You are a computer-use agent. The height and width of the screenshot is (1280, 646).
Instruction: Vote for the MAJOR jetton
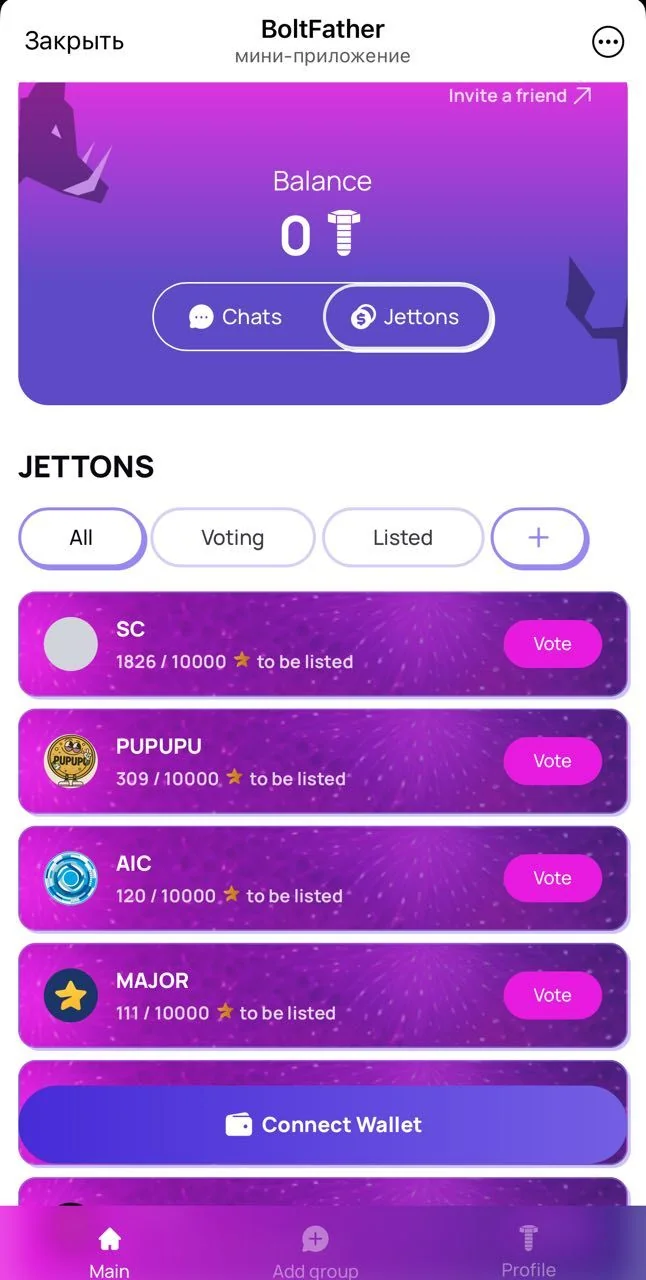pyautogui.click(x=552, y=995)
